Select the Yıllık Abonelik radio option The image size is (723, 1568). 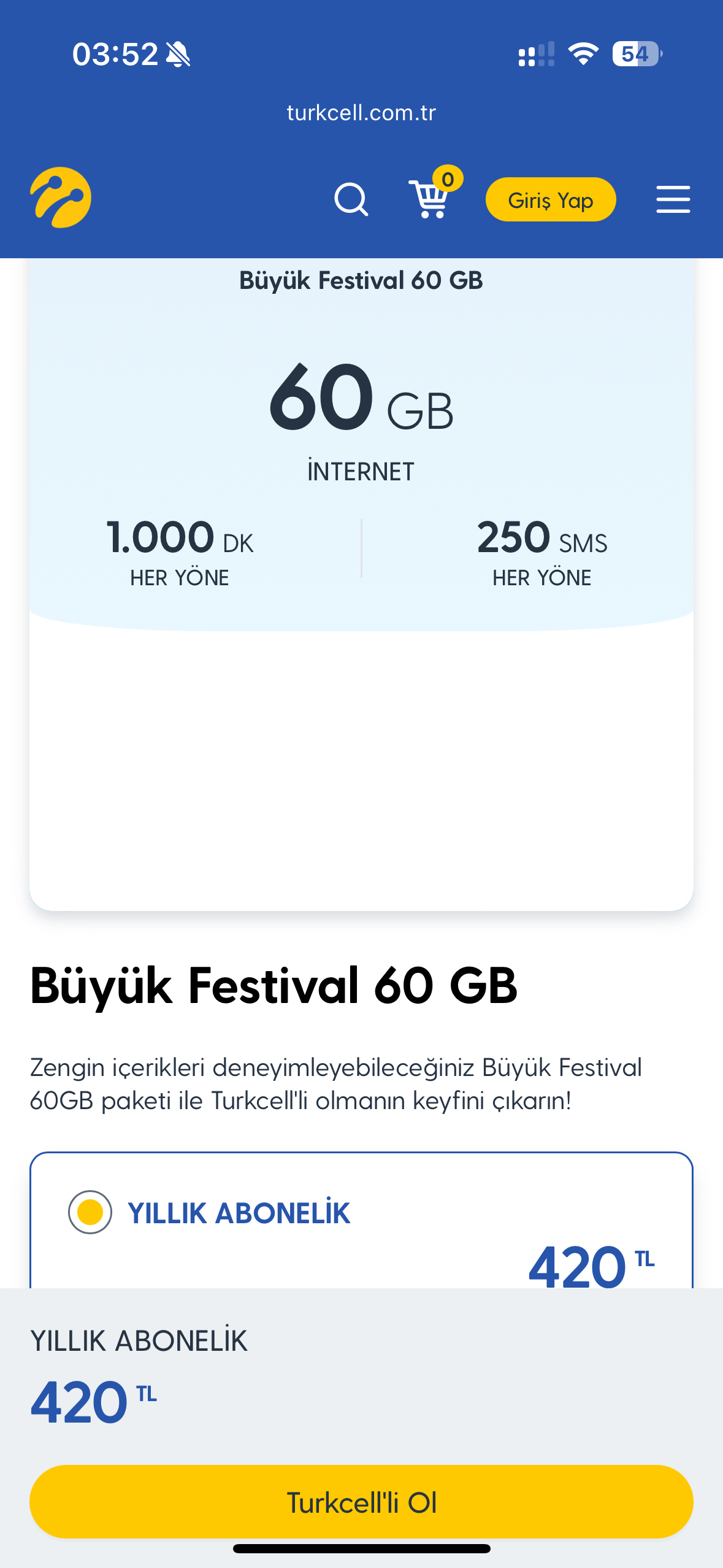(90, 1212)
